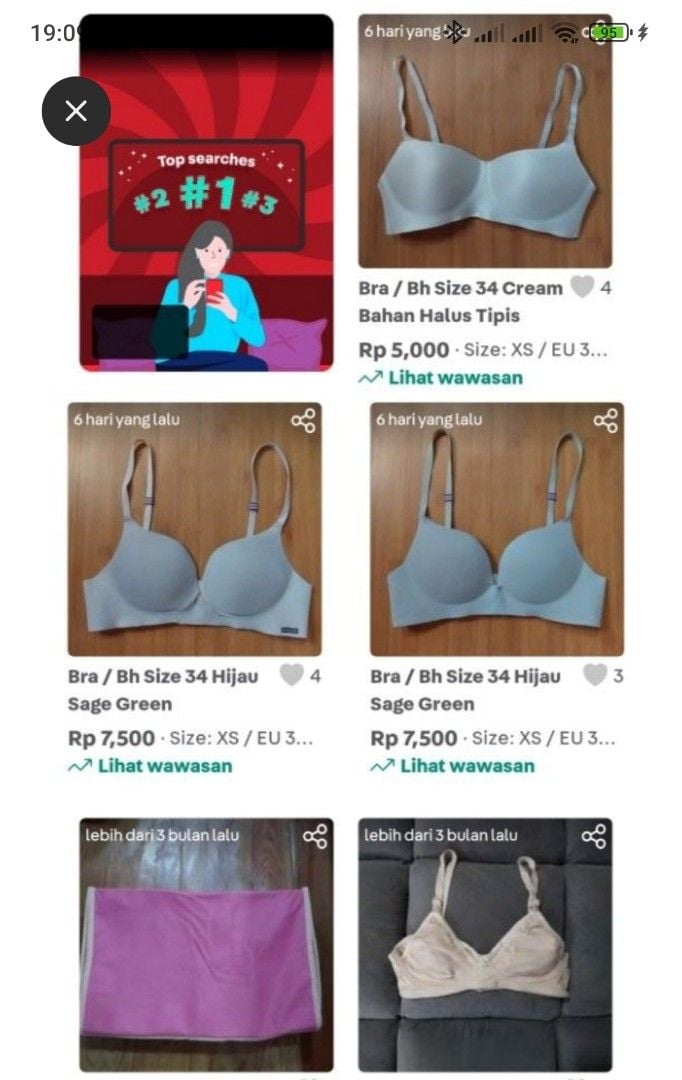
Task: Like the Sage Green bra showing 4 likes
Action: tap(291, 676)
